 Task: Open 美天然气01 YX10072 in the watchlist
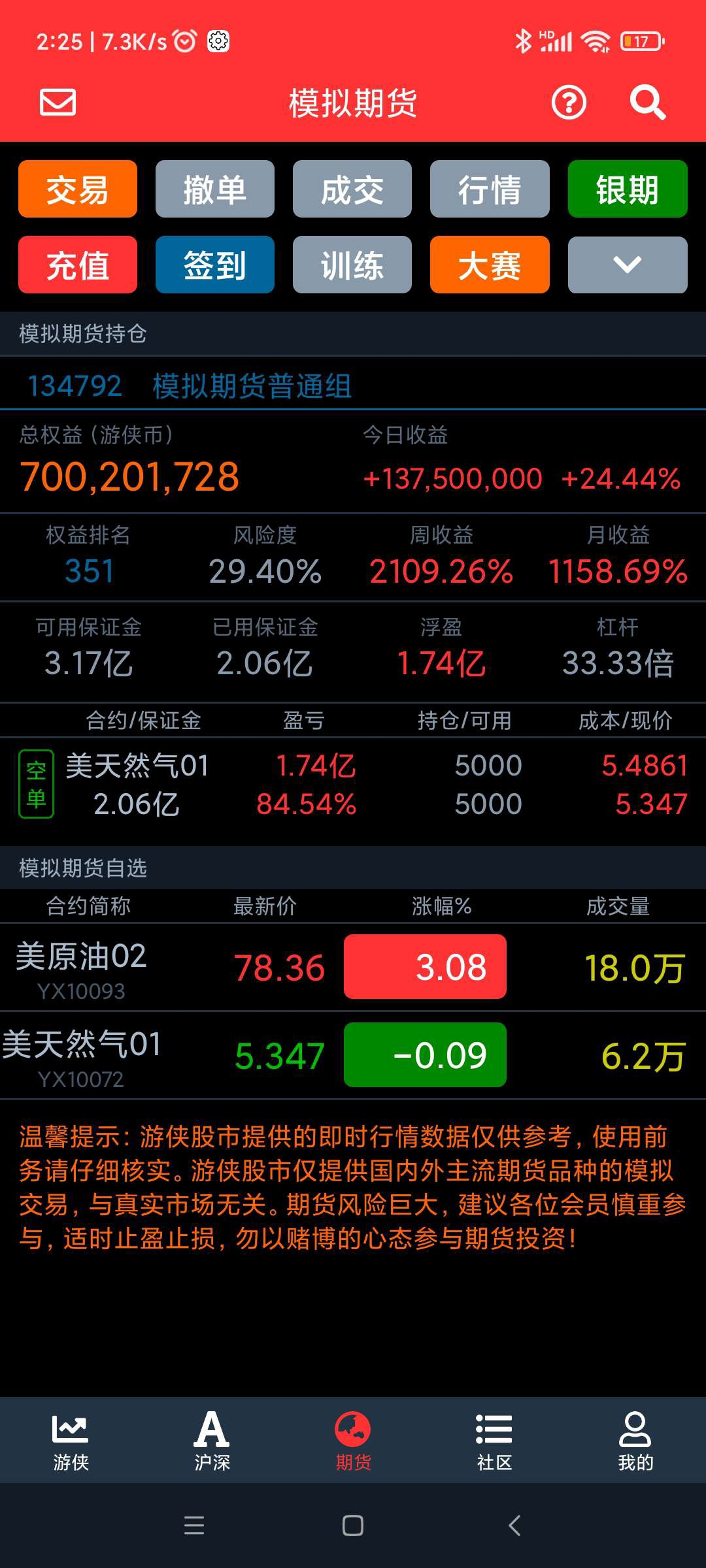353,1056
